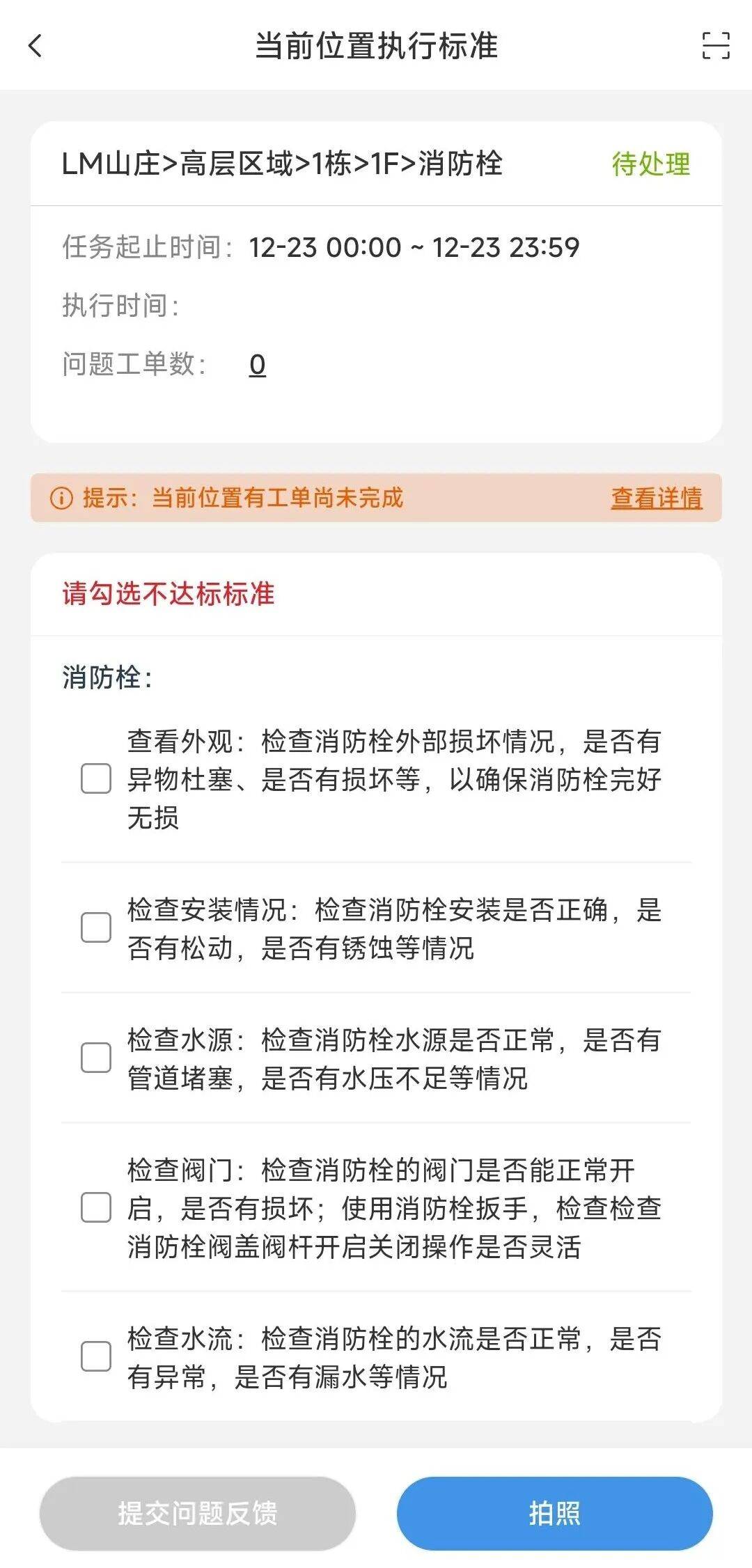Screen dimensions: 752x1568
Task: Tap the 提交问题反馈 button
Action: coord(198,1513)
